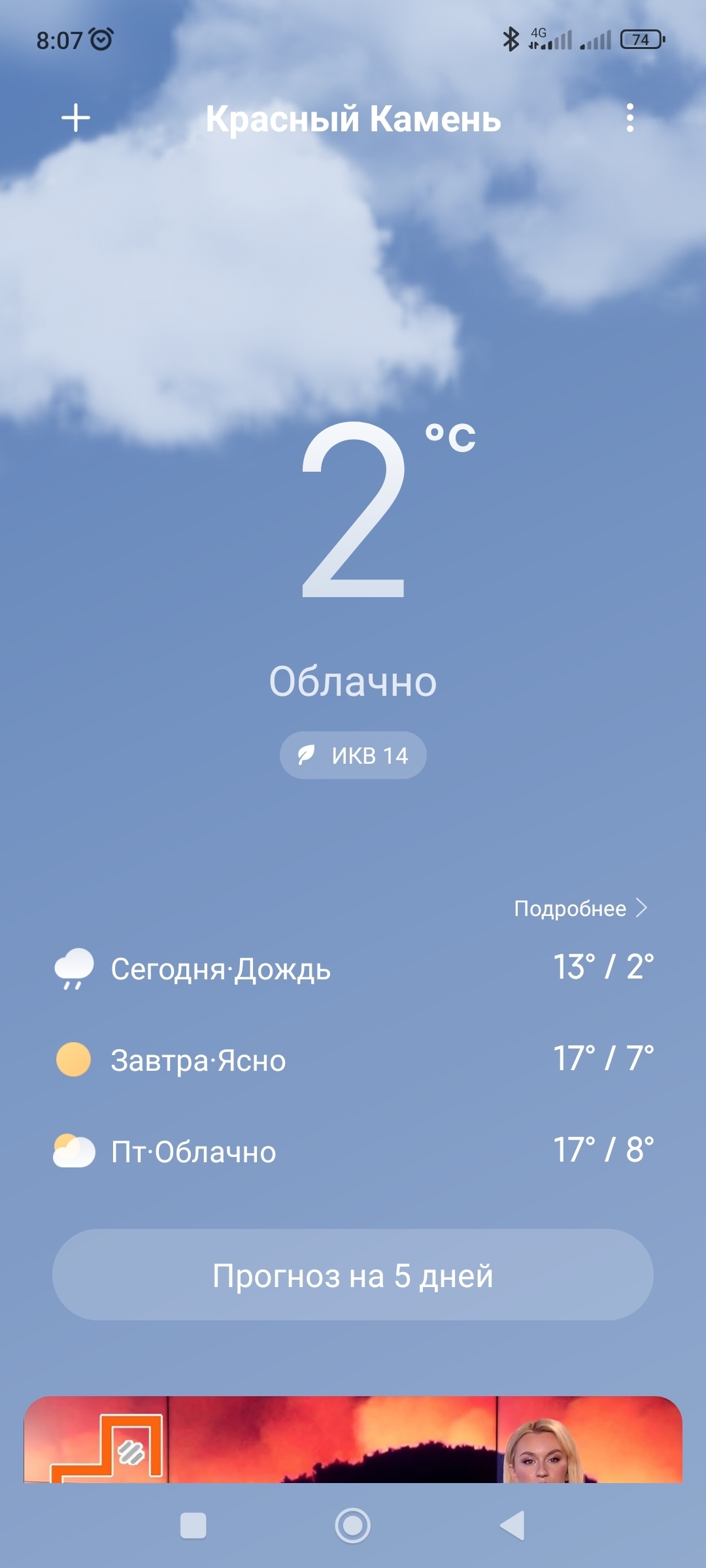The height and width of the screenshot is (1568, 706).
Task: Add a new city with the plus icon
Action: tap(76, 118)
